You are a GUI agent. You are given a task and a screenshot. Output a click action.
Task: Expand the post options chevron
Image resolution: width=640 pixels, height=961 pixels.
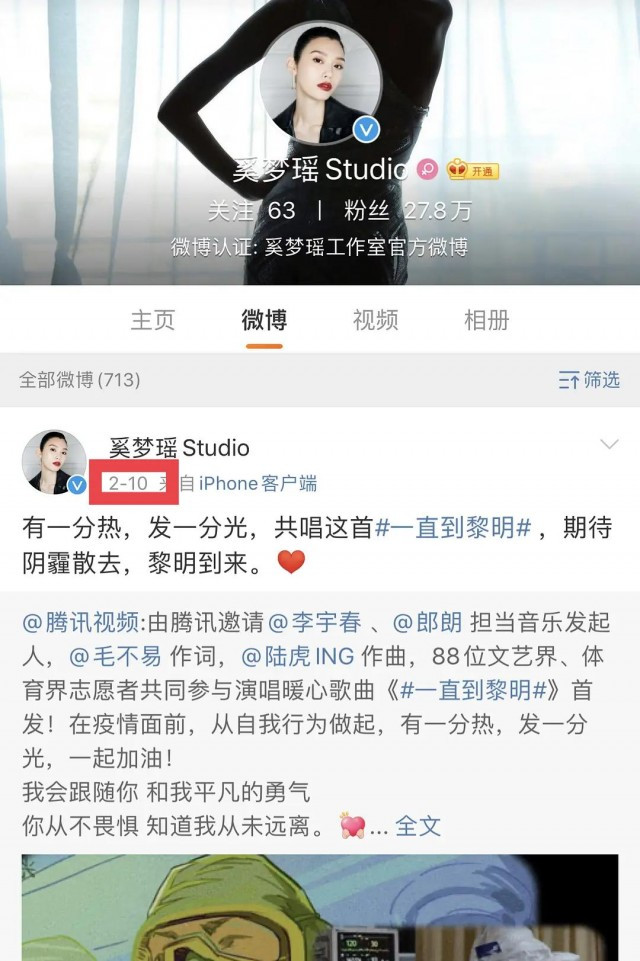[x=608, y=445]
